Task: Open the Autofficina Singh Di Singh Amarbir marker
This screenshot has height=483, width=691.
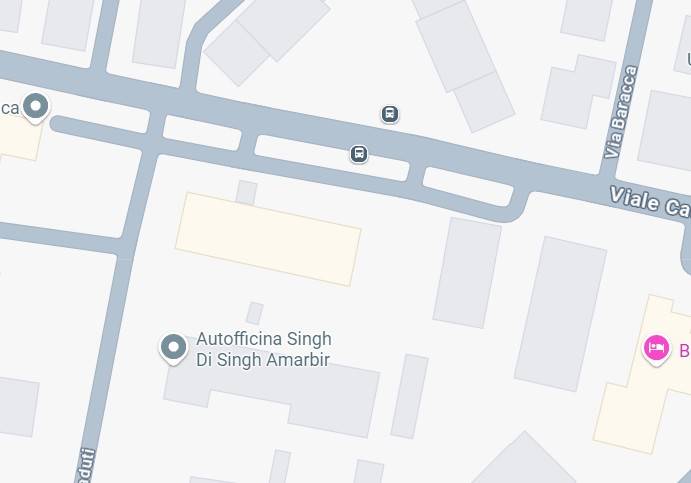Action: [x=174, y=347]
